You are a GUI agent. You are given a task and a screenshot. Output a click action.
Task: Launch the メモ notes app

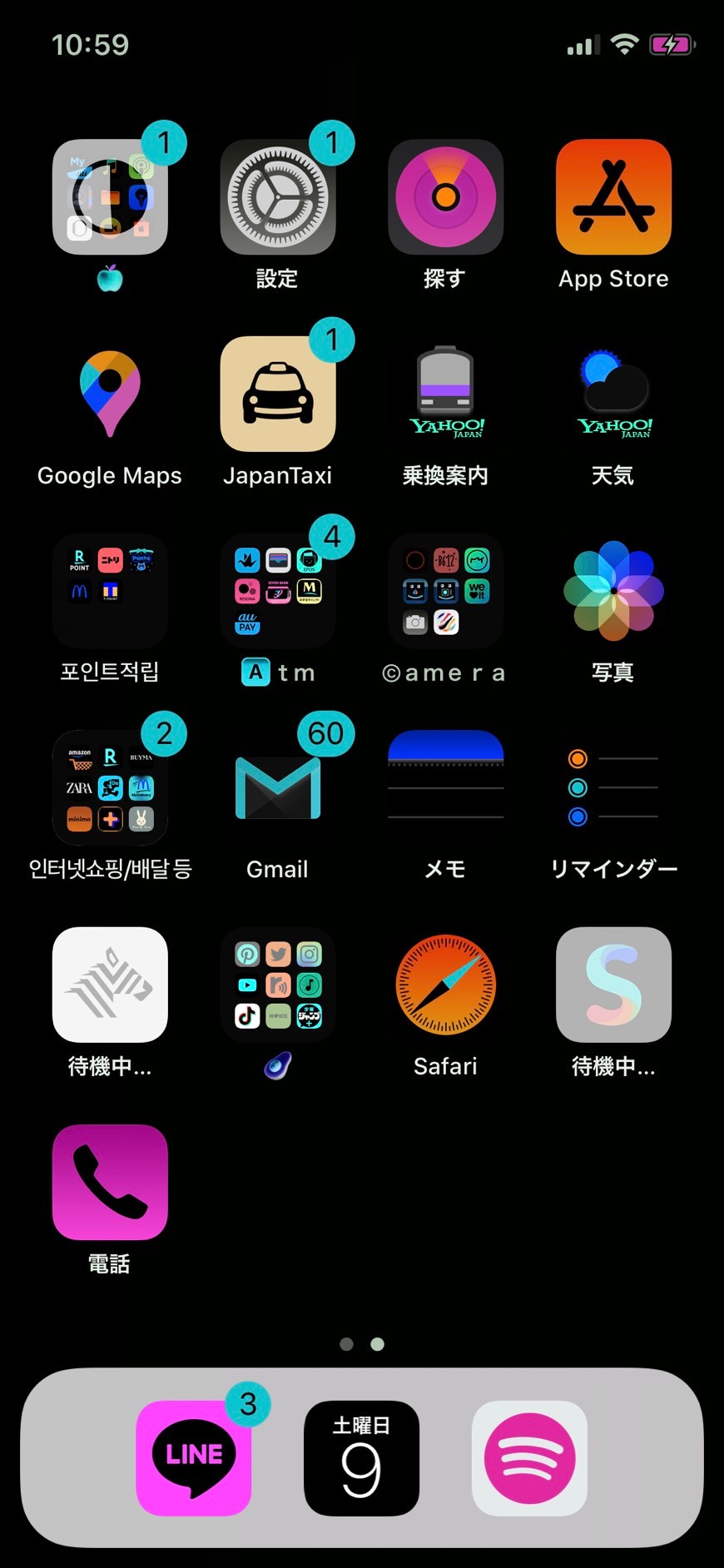click(x=445, y=788)
